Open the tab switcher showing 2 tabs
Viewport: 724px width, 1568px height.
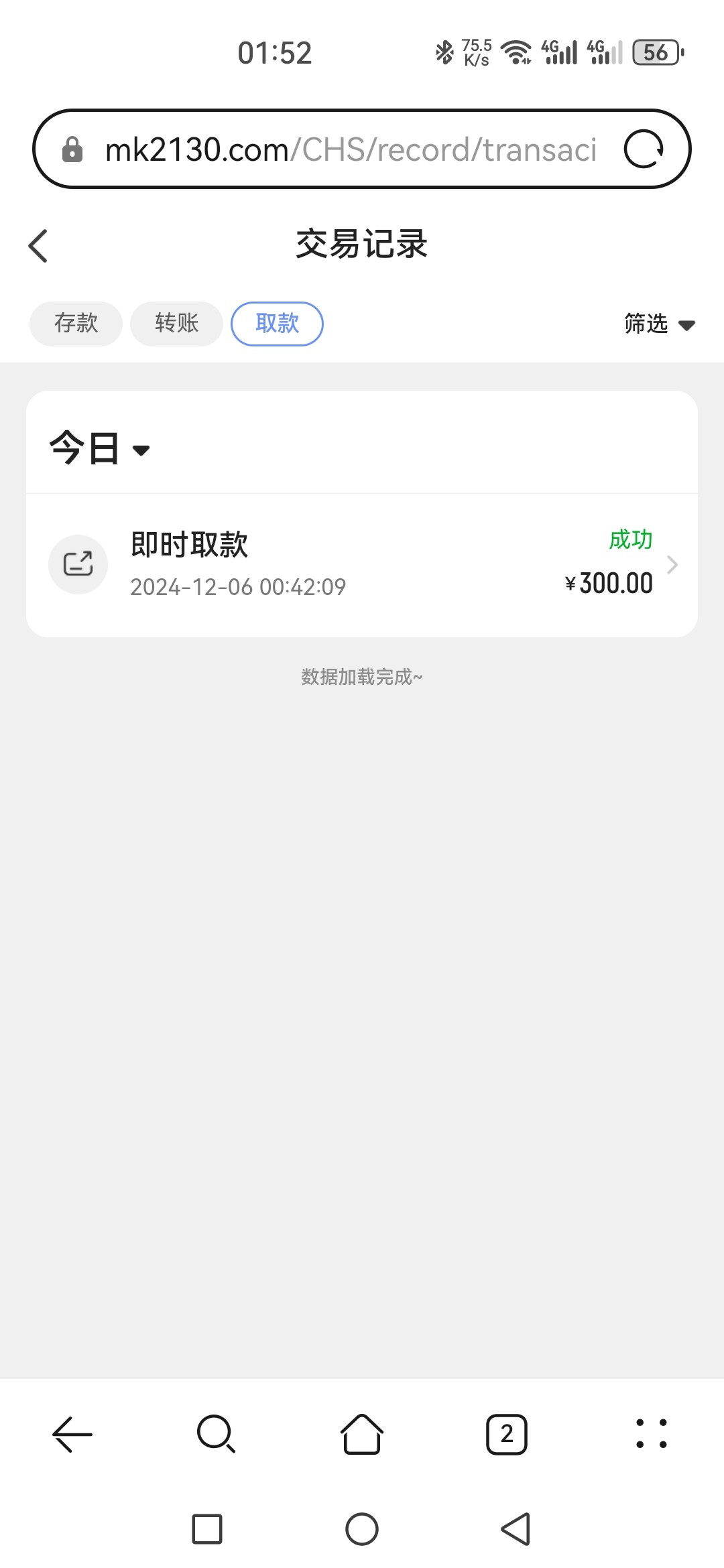(x=507, y=1435)
